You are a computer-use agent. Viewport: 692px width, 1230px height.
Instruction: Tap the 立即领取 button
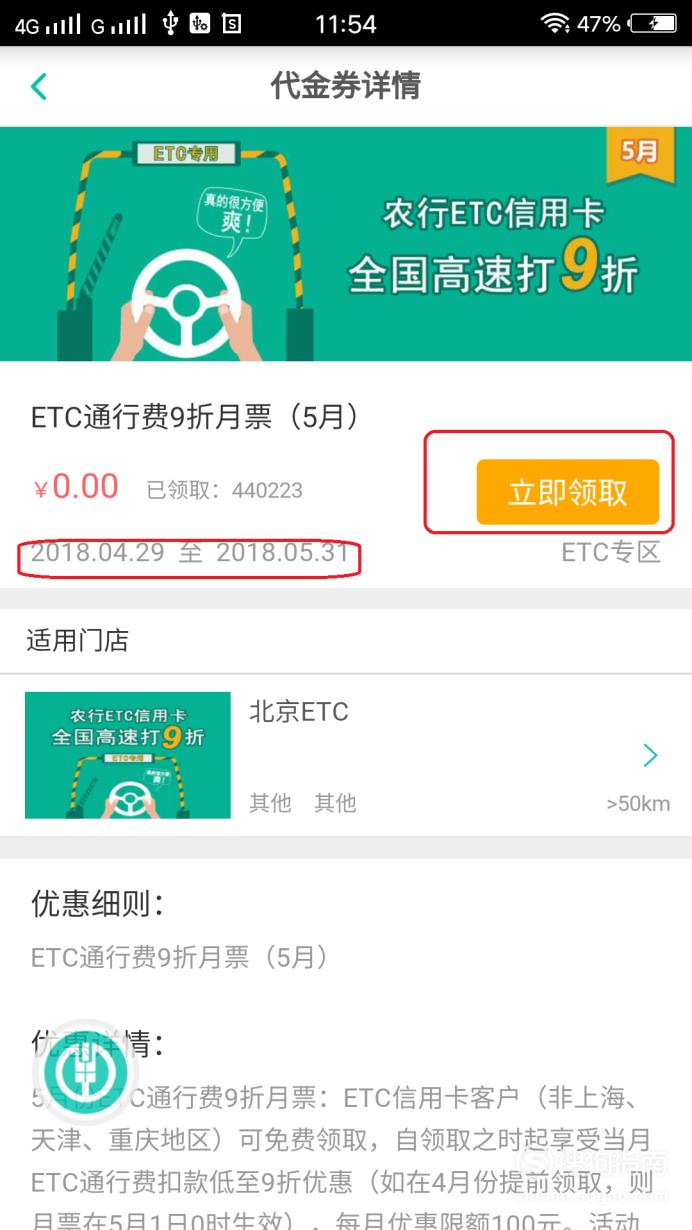pos(568,492)
